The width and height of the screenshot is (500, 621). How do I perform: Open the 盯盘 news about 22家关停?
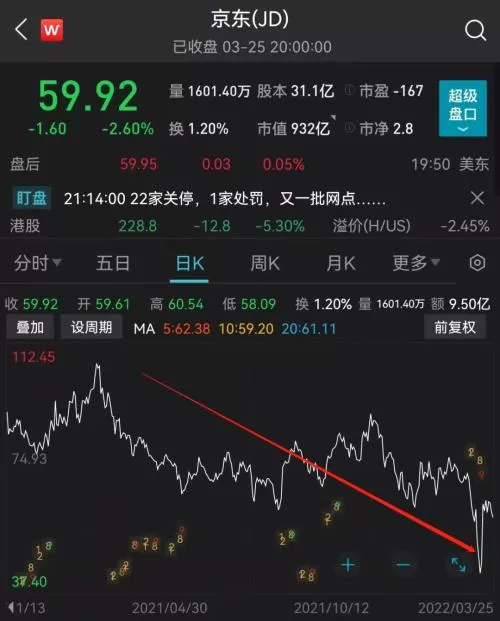click(x=225, y=198)
